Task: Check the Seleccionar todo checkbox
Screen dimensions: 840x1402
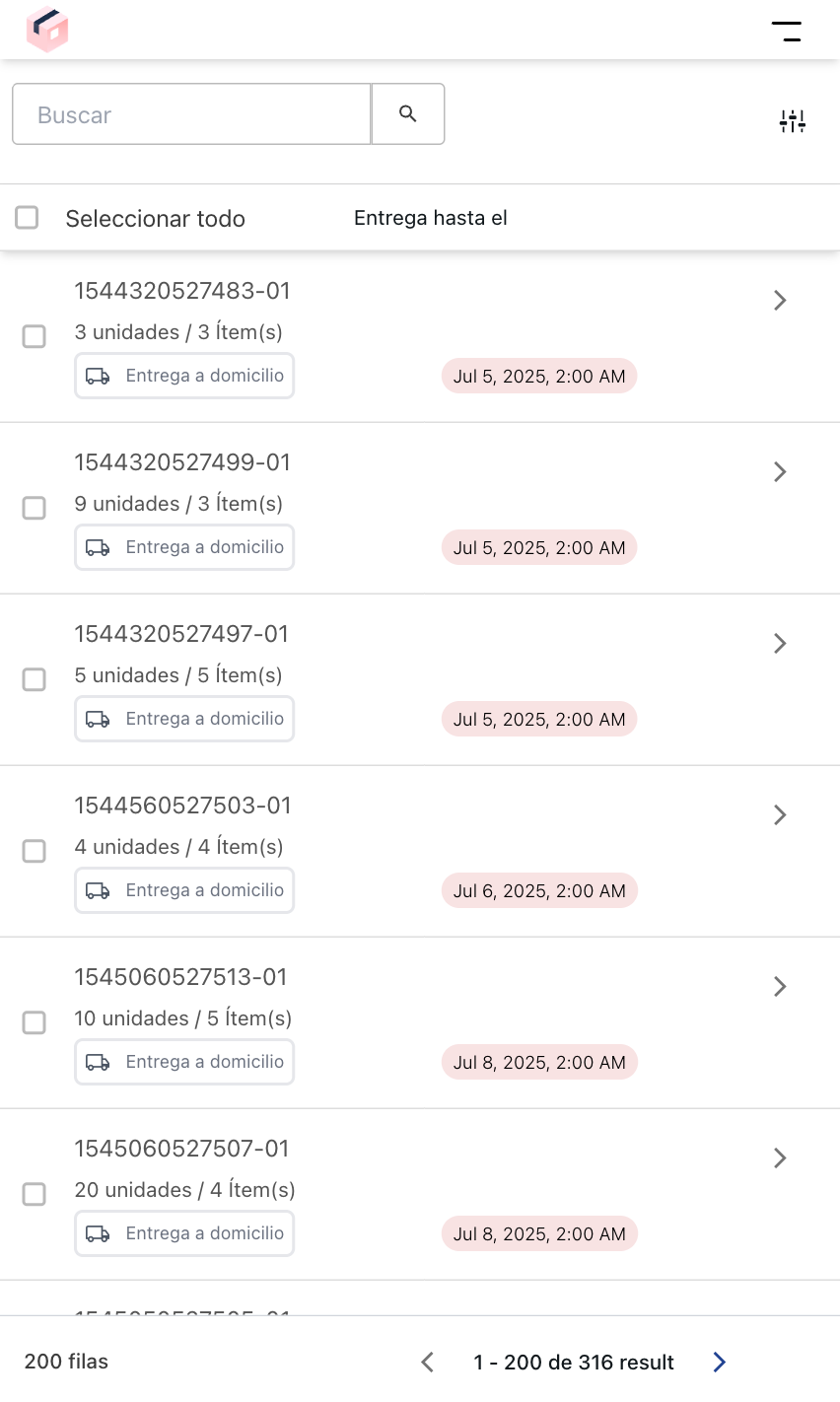Action: click(27, 217)
